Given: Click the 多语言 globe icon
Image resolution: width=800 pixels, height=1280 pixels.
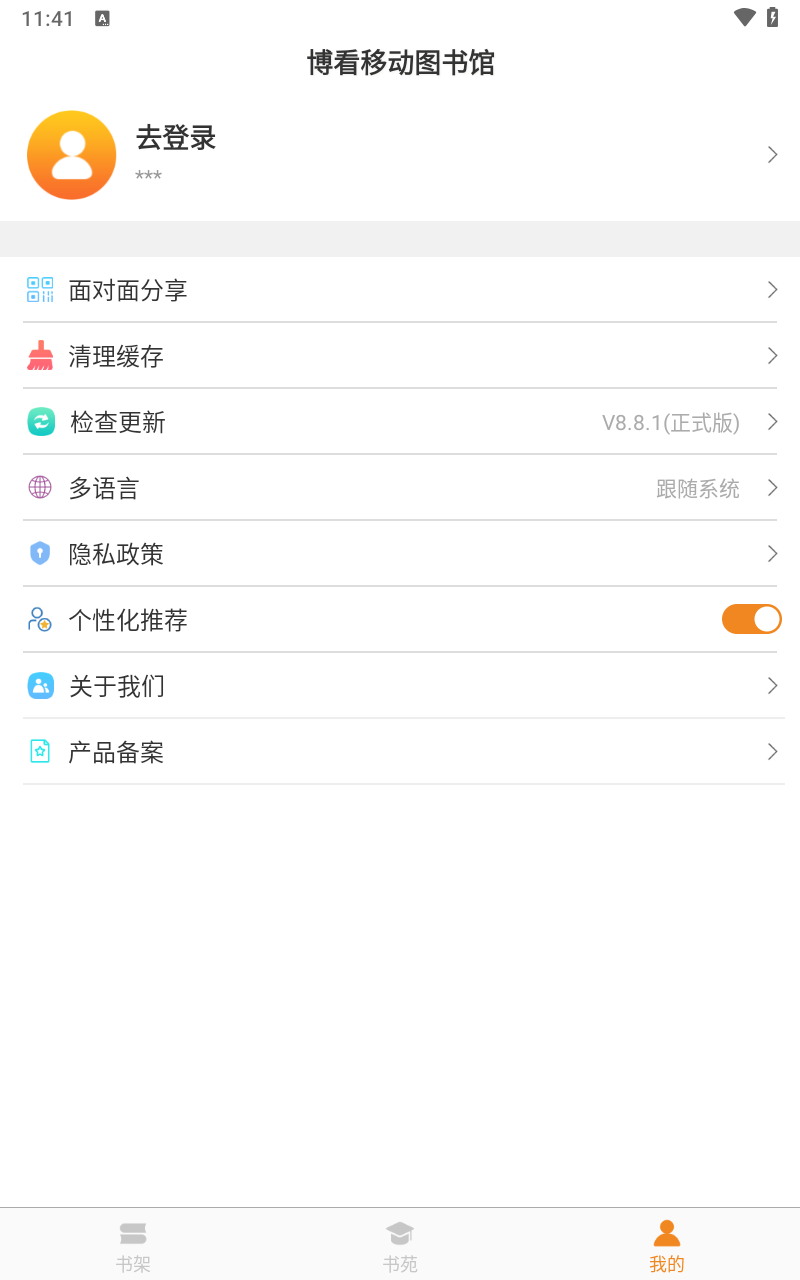Looking at the screenshot, I should tap(38, 487).
